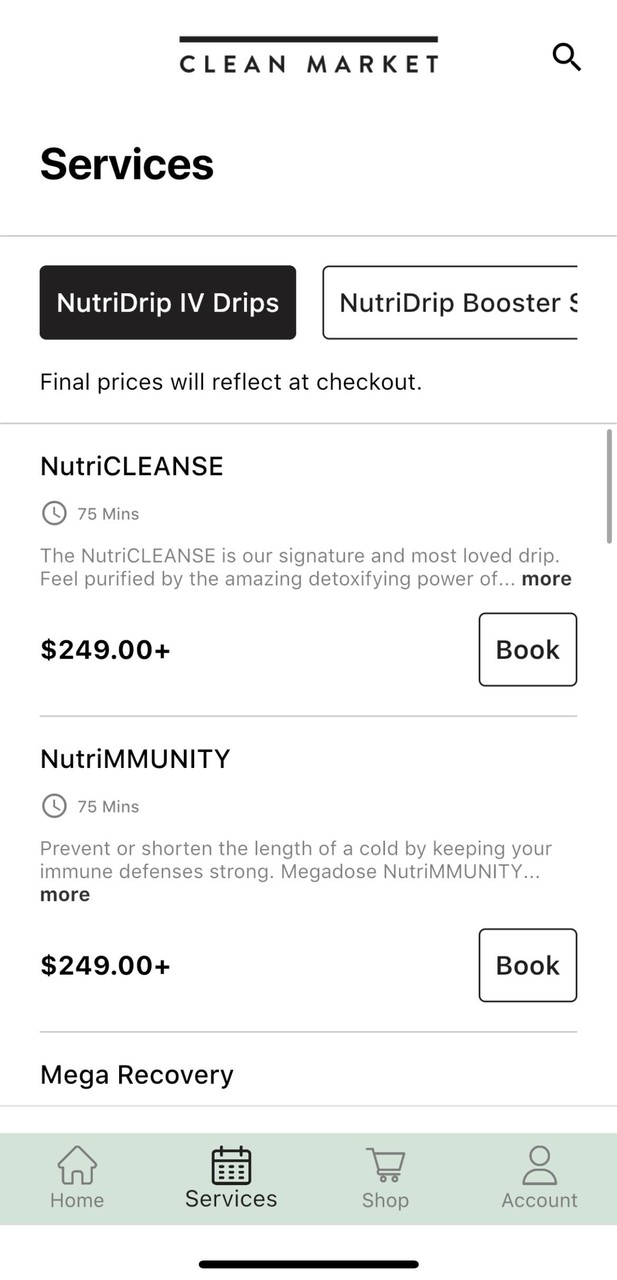Expand the NutriMMUNITY description with more

[x=65, y=895]
